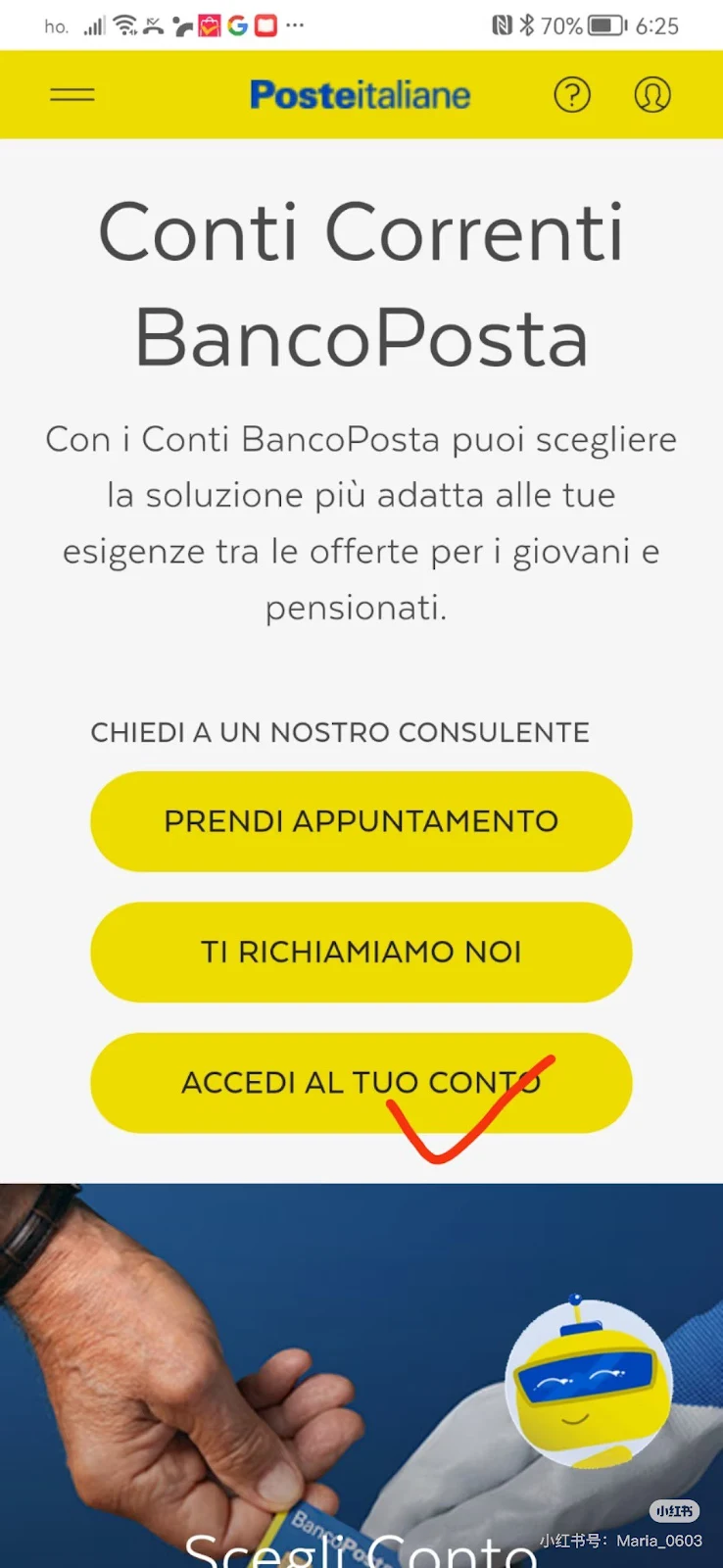This screenshot has height=1568, width=723.
Task: Open the help question mark icon
Action: point(572,95)
